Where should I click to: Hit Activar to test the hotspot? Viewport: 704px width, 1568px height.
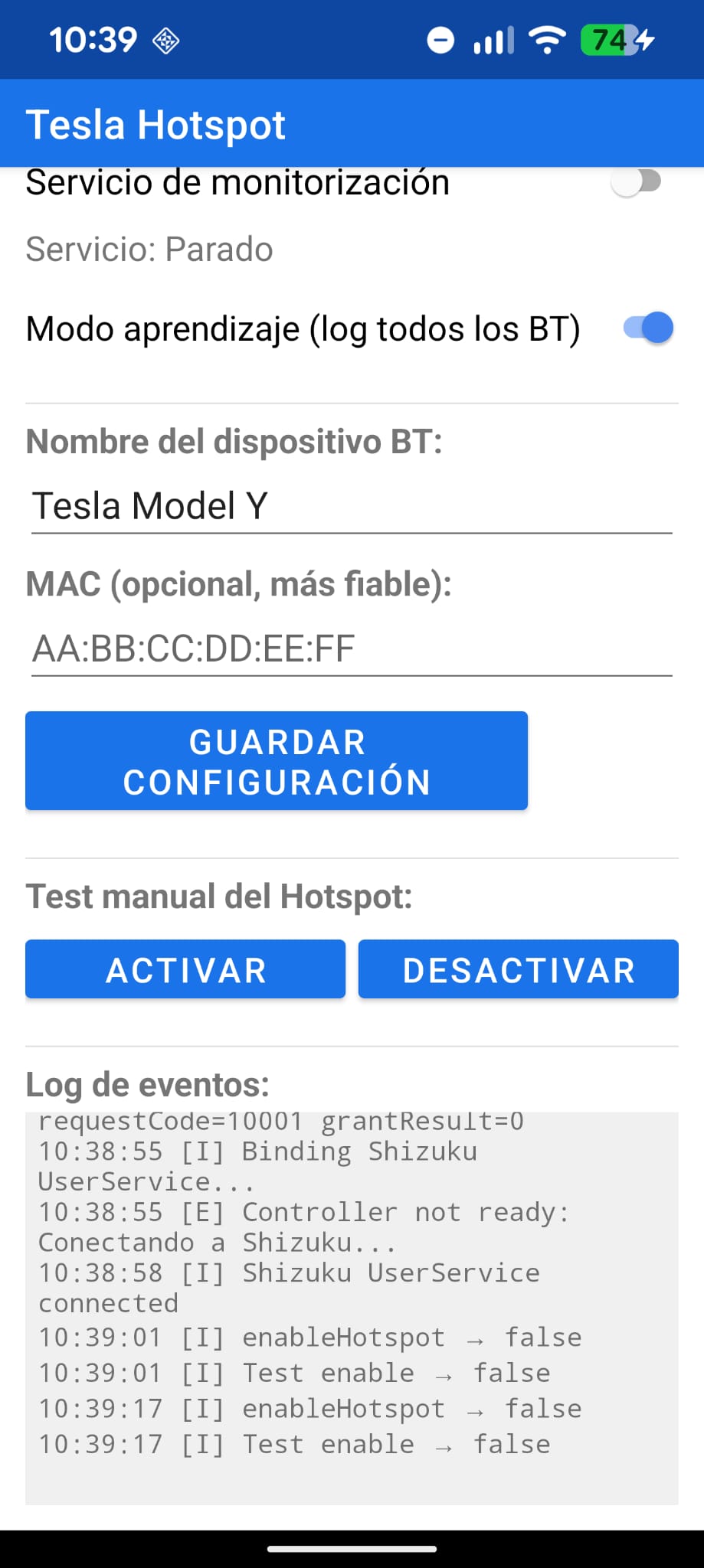(185, 970)
